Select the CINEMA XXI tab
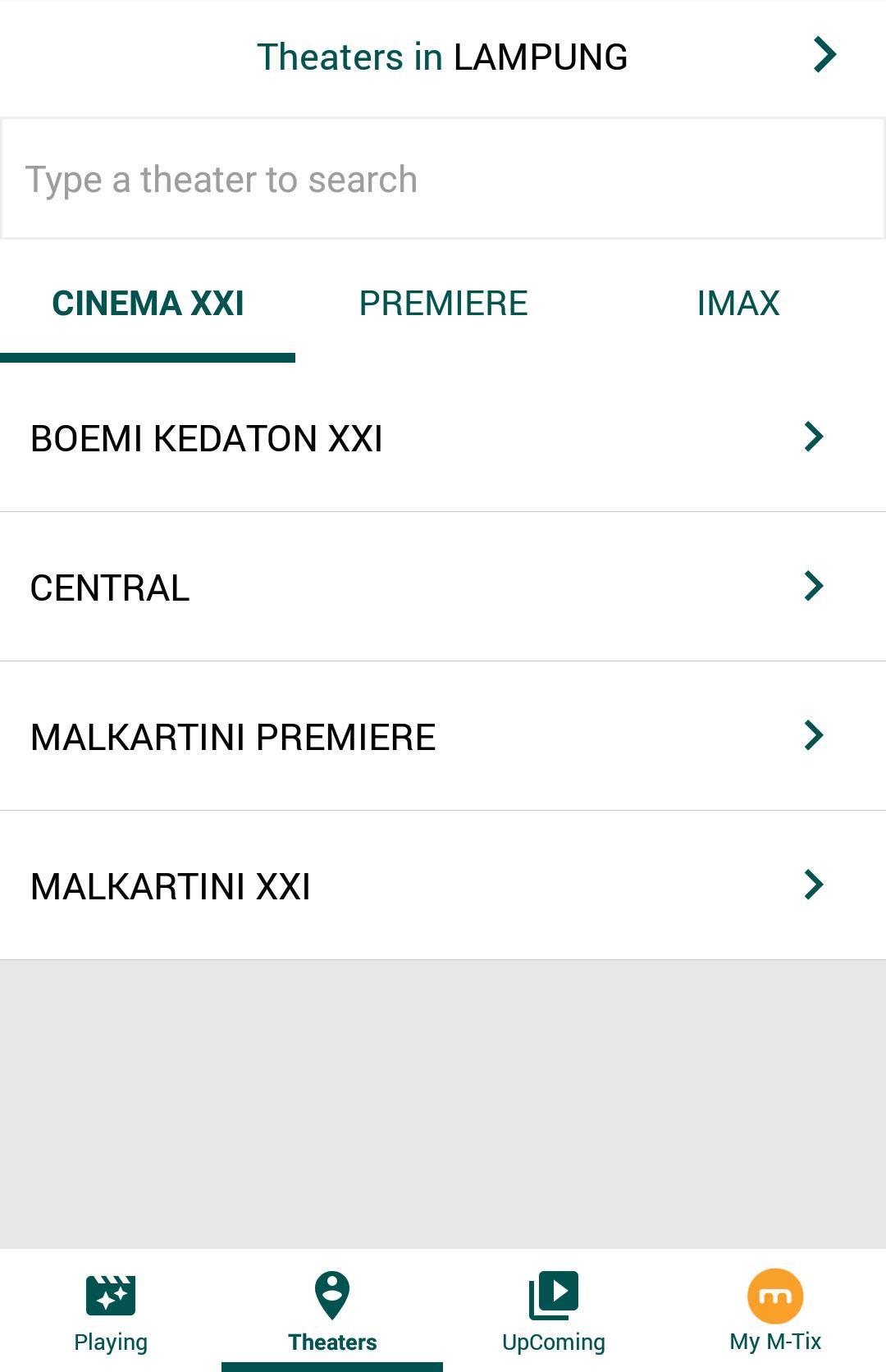The image size is (886, 1372). pyautogui.click(x=148, y=304)
